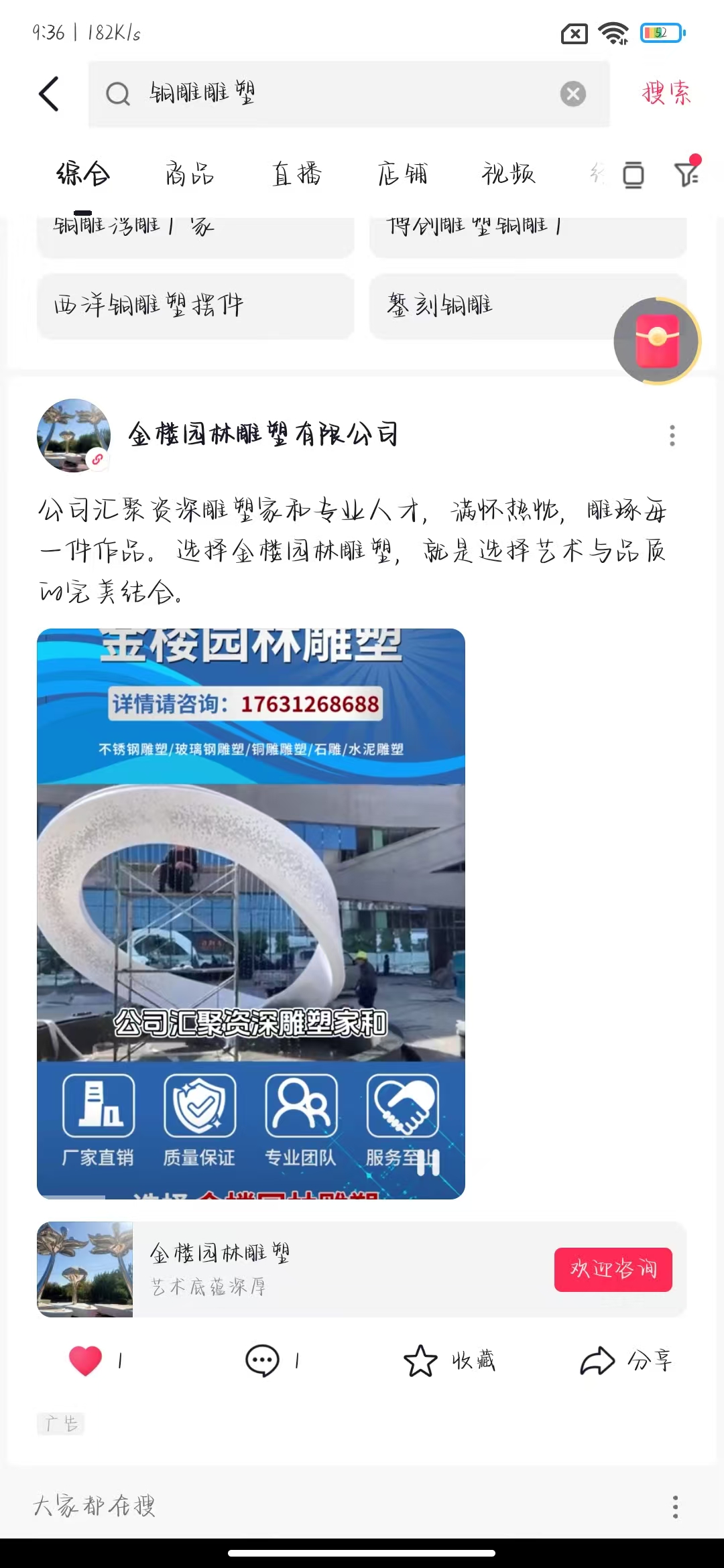Image resolution: width=724 pixels, height=1568 pixels.
Task: Unlike the post via the heart icon
Action: point(85,1361)
